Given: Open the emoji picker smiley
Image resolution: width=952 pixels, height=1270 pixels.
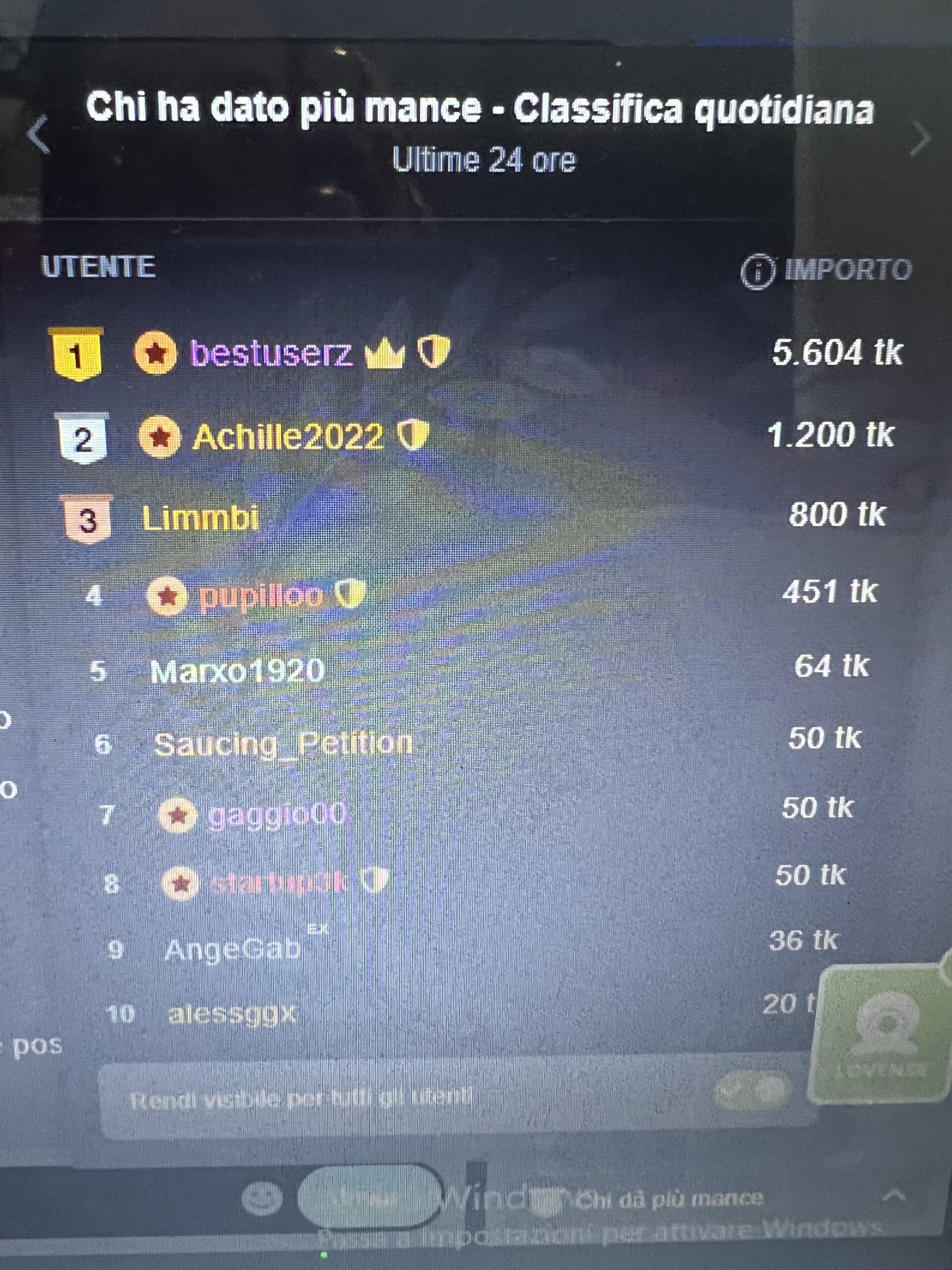Looking at the screenshot, I should point(262,1198).
